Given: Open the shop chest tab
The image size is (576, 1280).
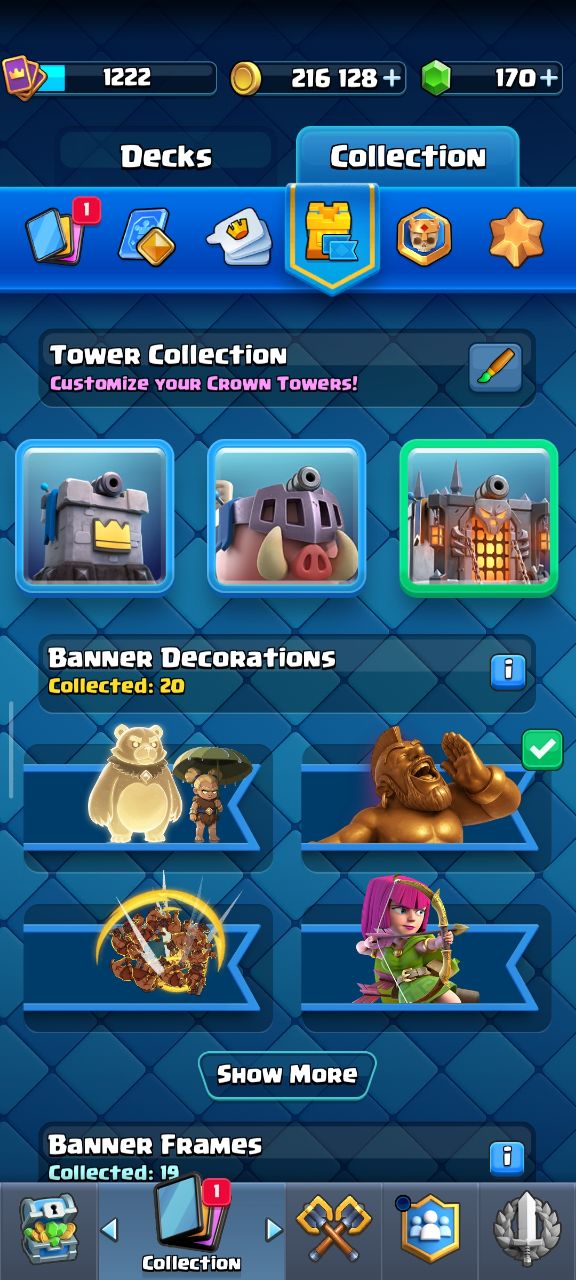Looking at the screenshot, I should 48,1229.
